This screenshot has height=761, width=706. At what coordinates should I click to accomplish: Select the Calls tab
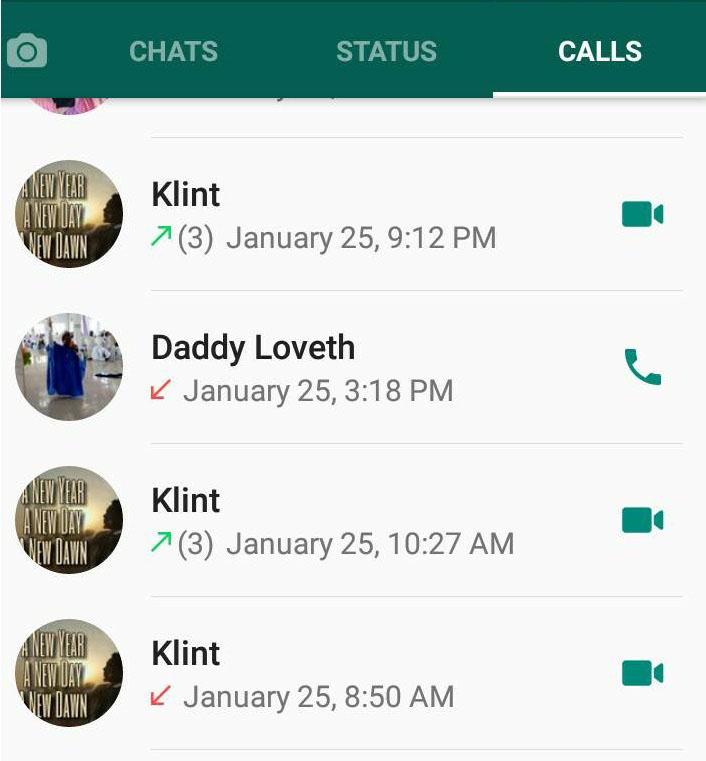[x=599, y=51]
